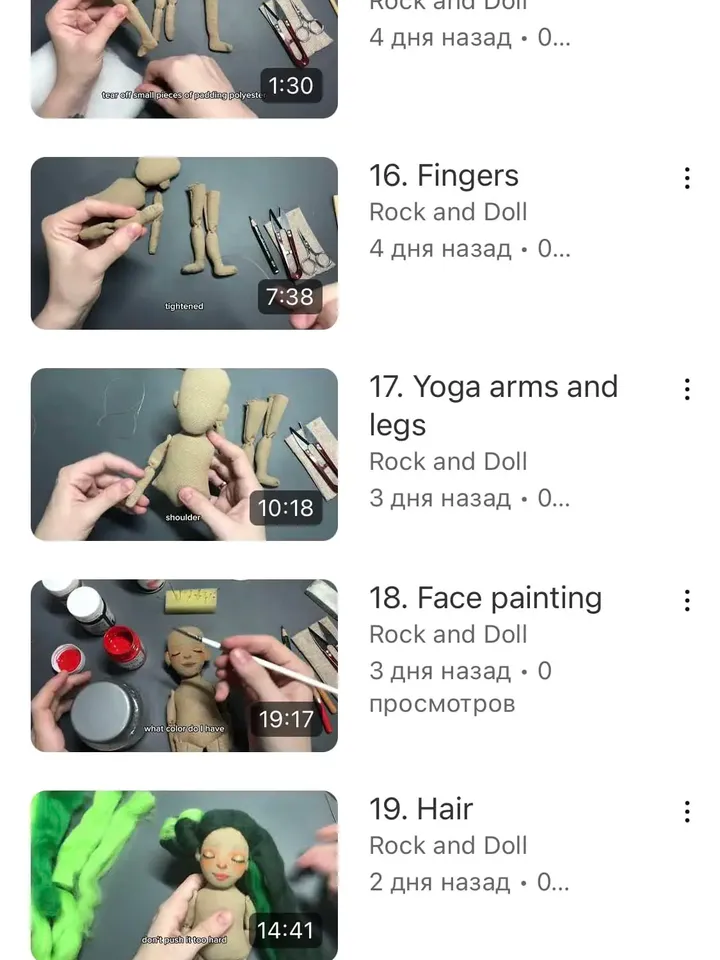Image resolution: width=720 pixels, height=960 pixels.
Task: Open the '19. Hair' video thumbnail
Action: [x=184, y=875]
